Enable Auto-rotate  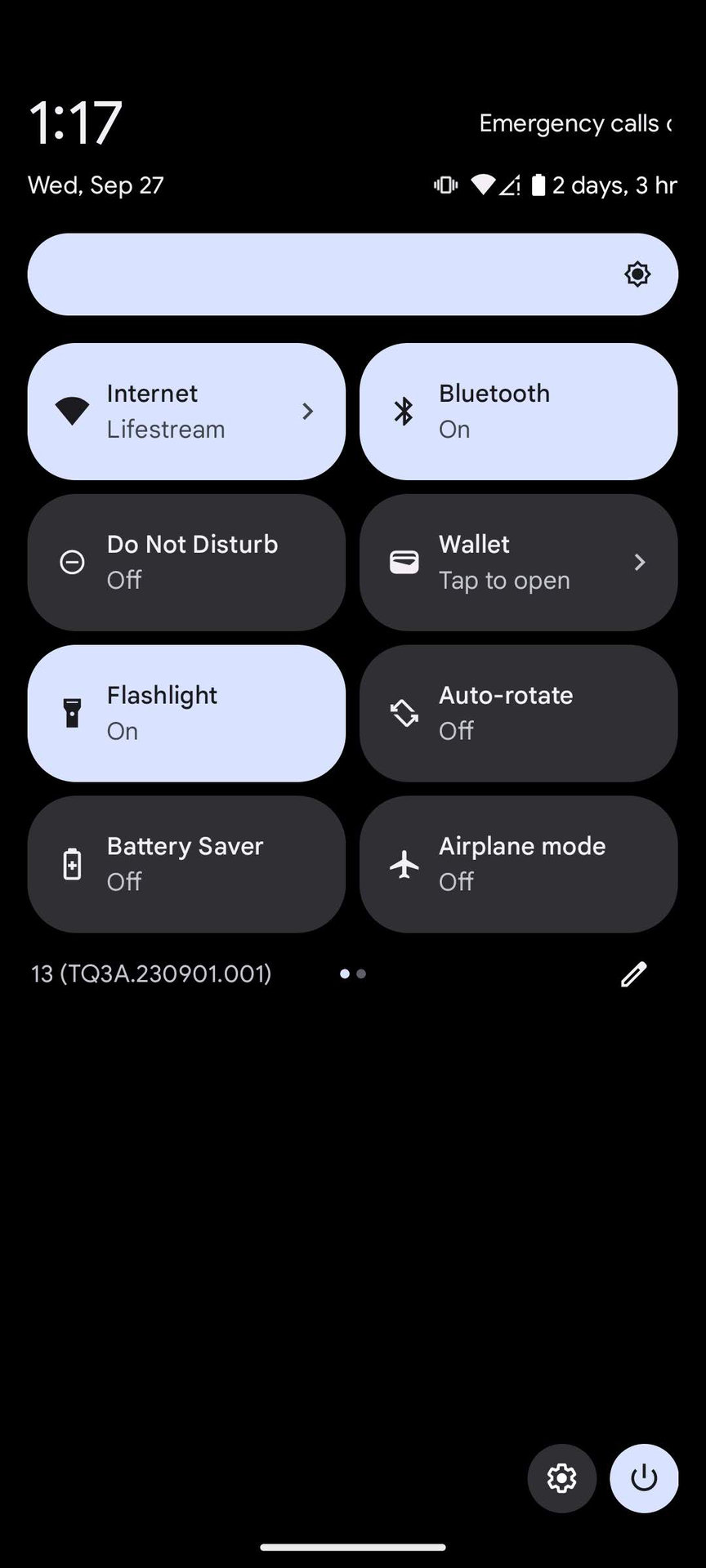518,713
